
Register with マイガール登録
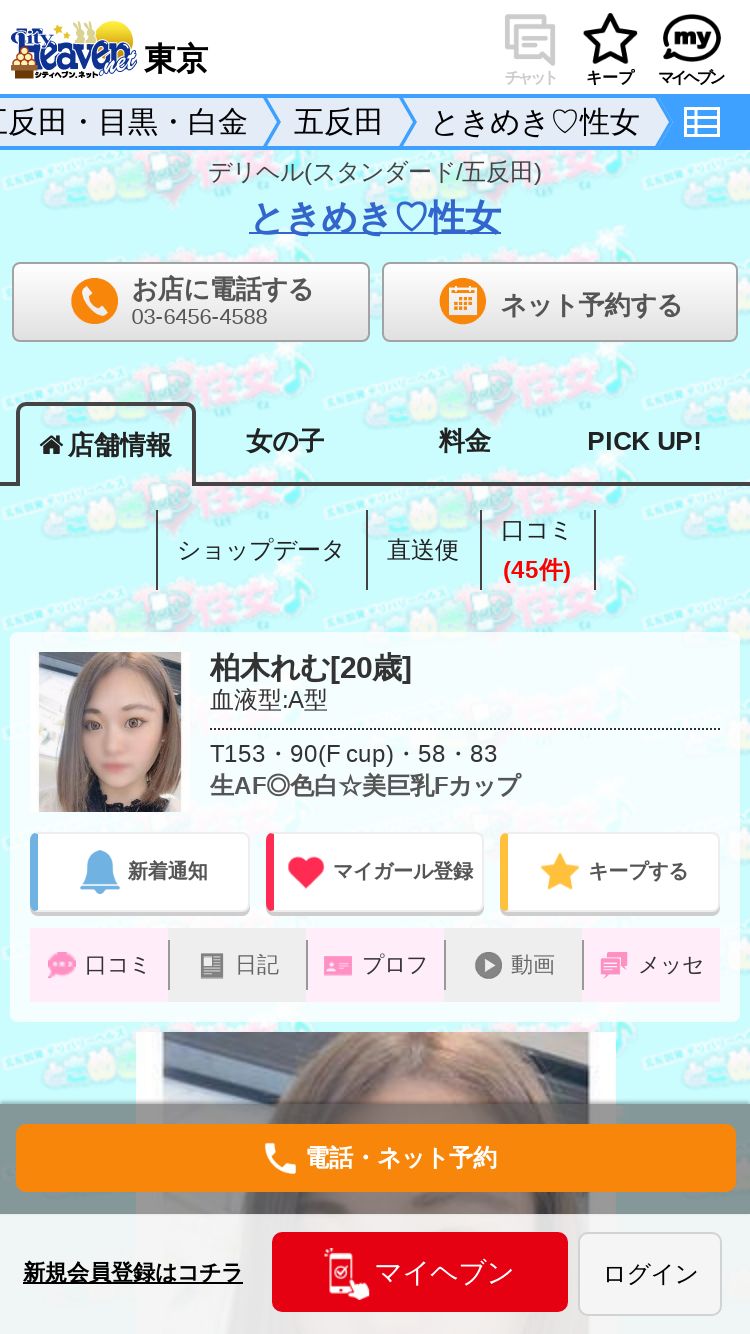[375, 872]
